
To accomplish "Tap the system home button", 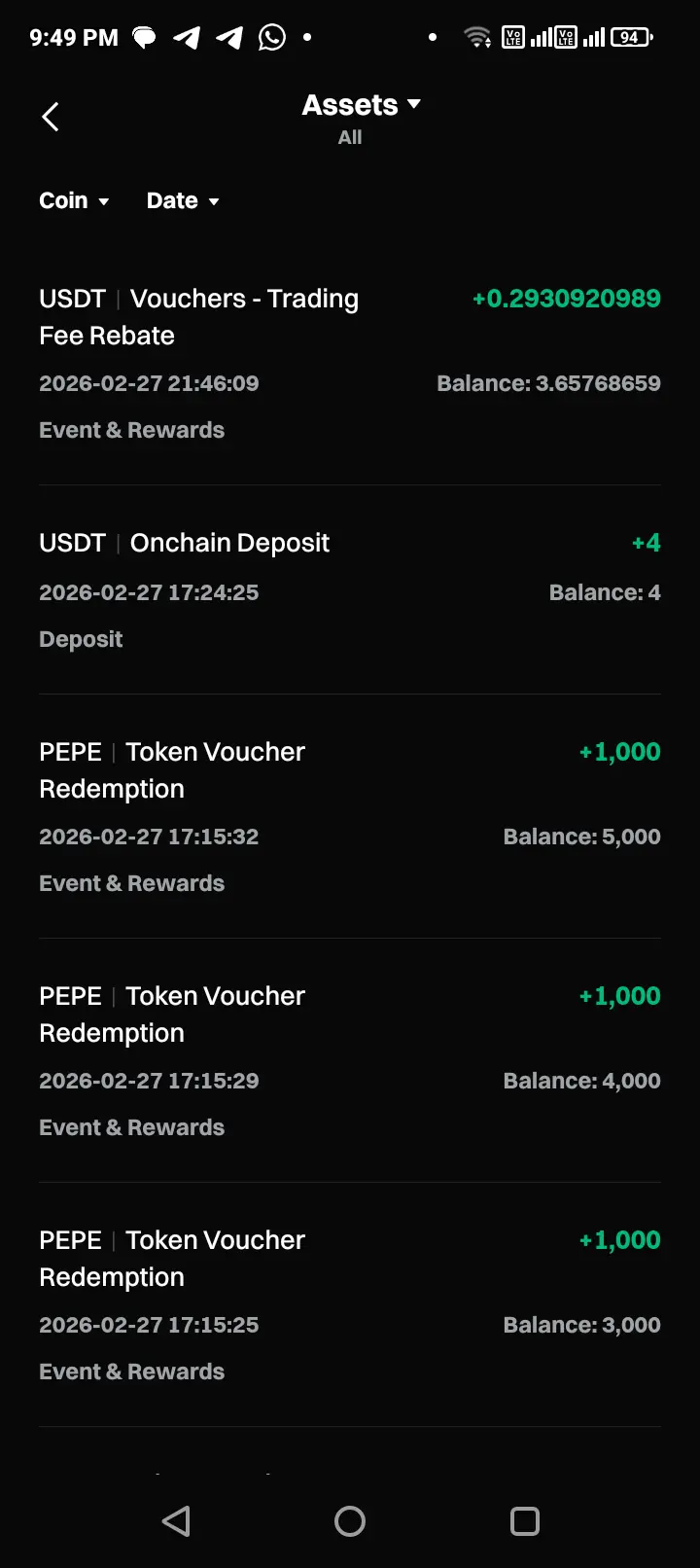I will coord(350,1520).
